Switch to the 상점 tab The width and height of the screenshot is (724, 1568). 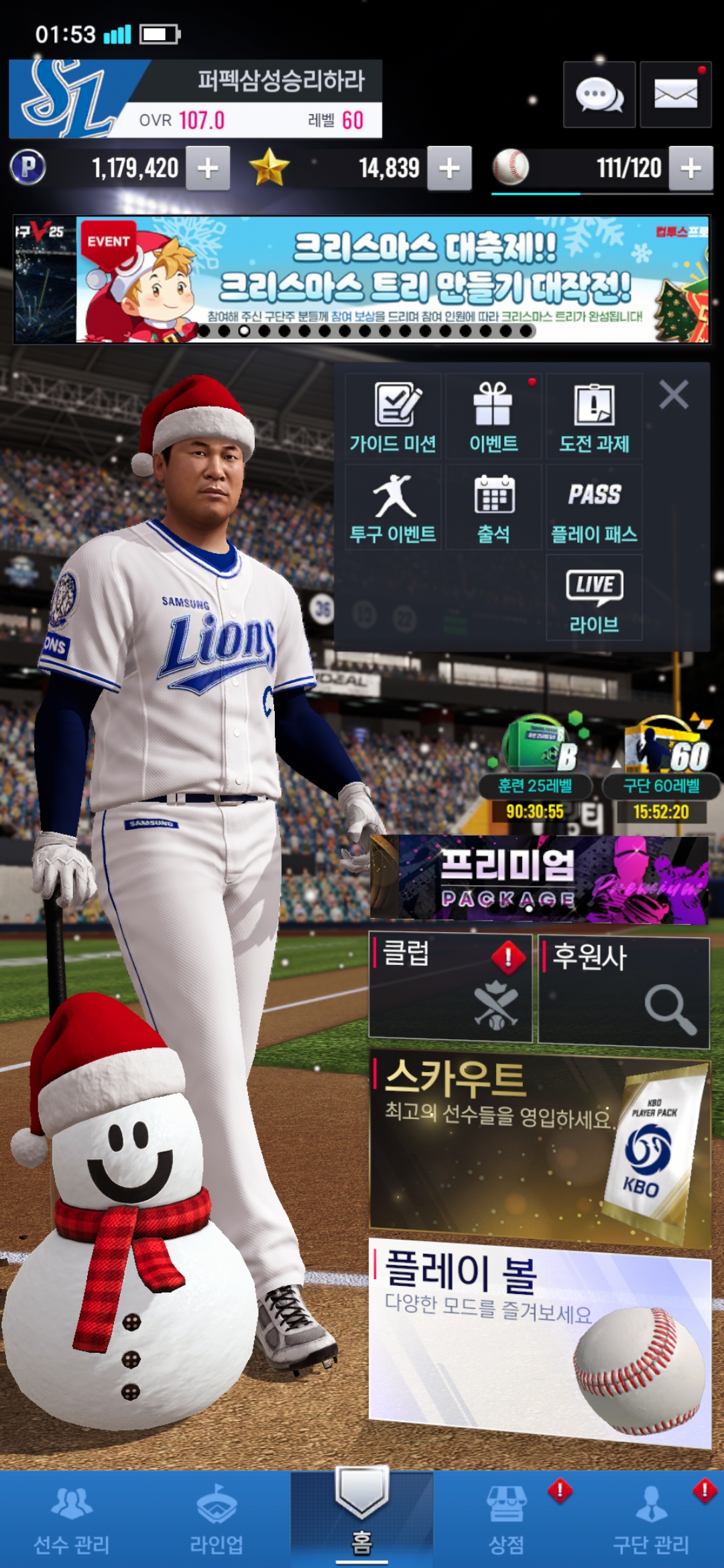pyautogui.click(x=506, y=1520)
